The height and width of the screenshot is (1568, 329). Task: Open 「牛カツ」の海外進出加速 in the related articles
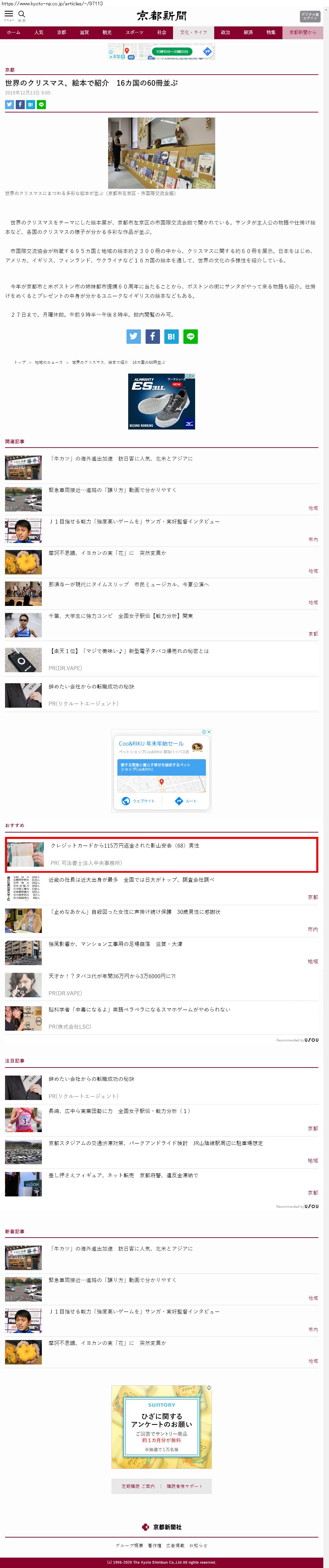120,458
